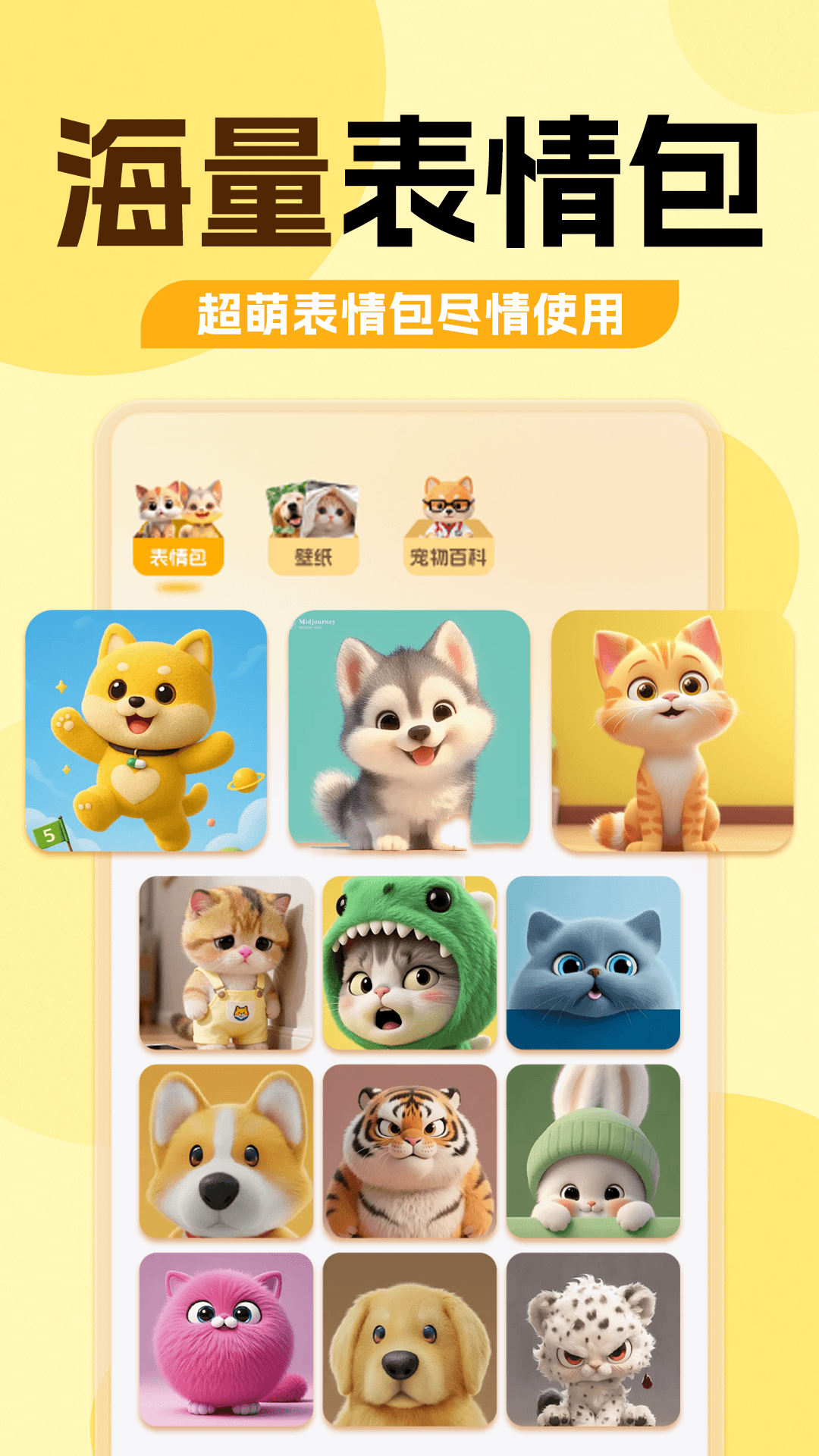Image resolution: width=819 pixels, height=1456 pixels.
Task: Click the 海量表情包 title text
Action: tap(409, 178)
